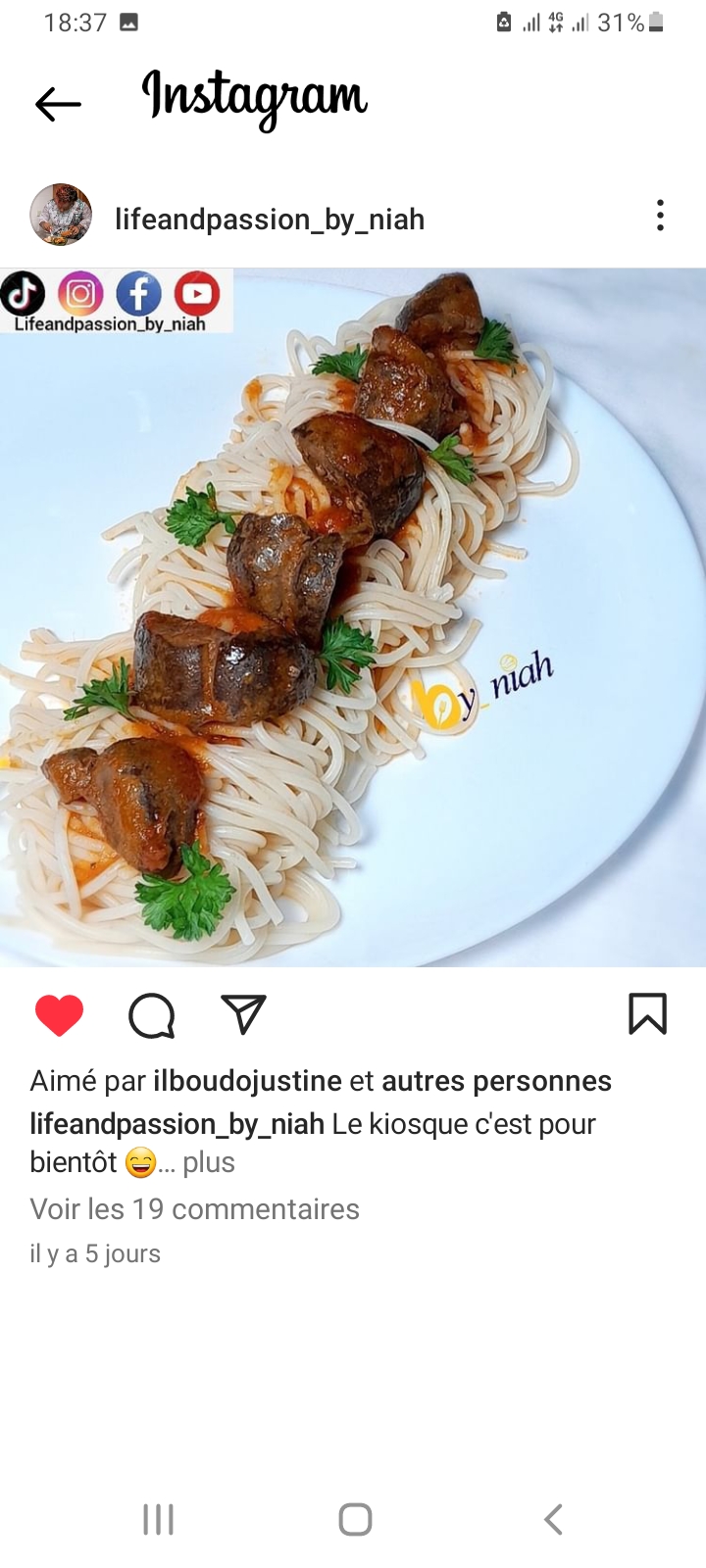Viewport: 706px width, 1568px height.
Task: Open ilboudojustine's profile from likes
Action: pos(247,1081)
